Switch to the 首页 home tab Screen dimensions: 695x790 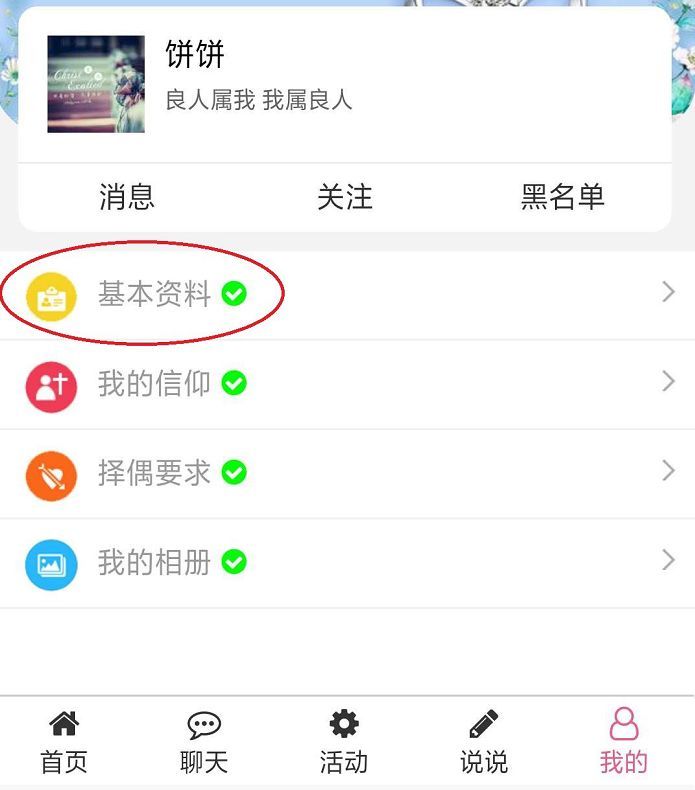[x=64, y=742]
